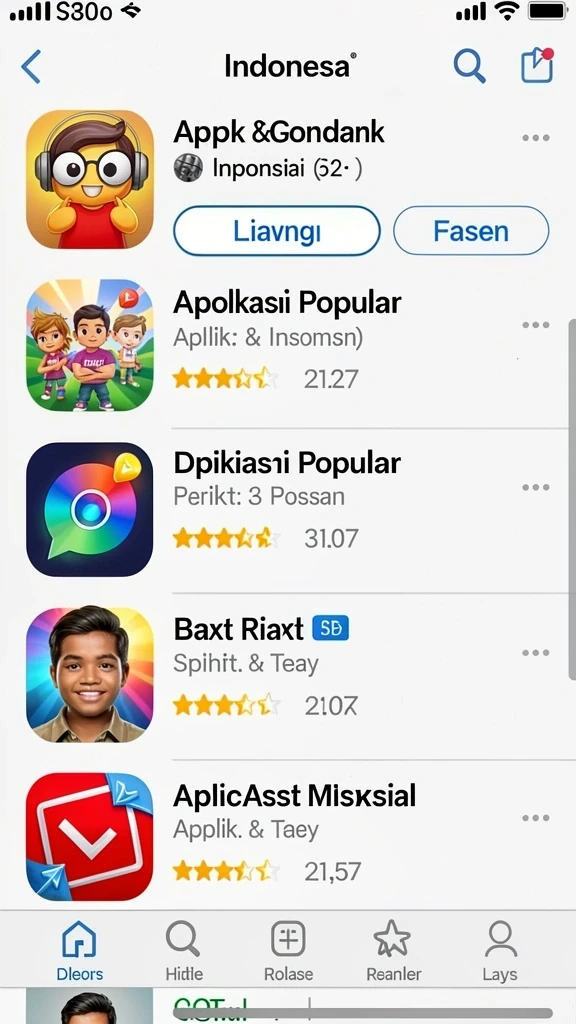This screenshot has width=576, height=1024.
Task: Switch to the Reanler tab
Action: tap(393, 951)
